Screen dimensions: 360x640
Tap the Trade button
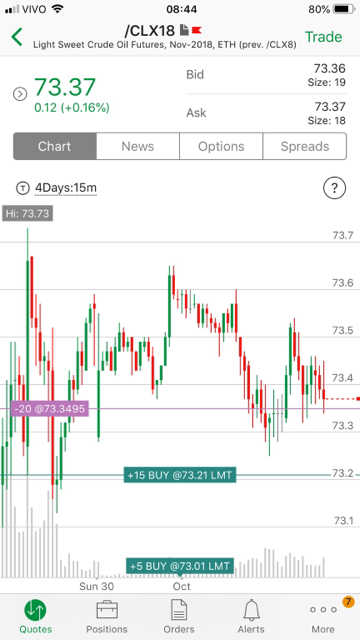(x=323, y=37)
